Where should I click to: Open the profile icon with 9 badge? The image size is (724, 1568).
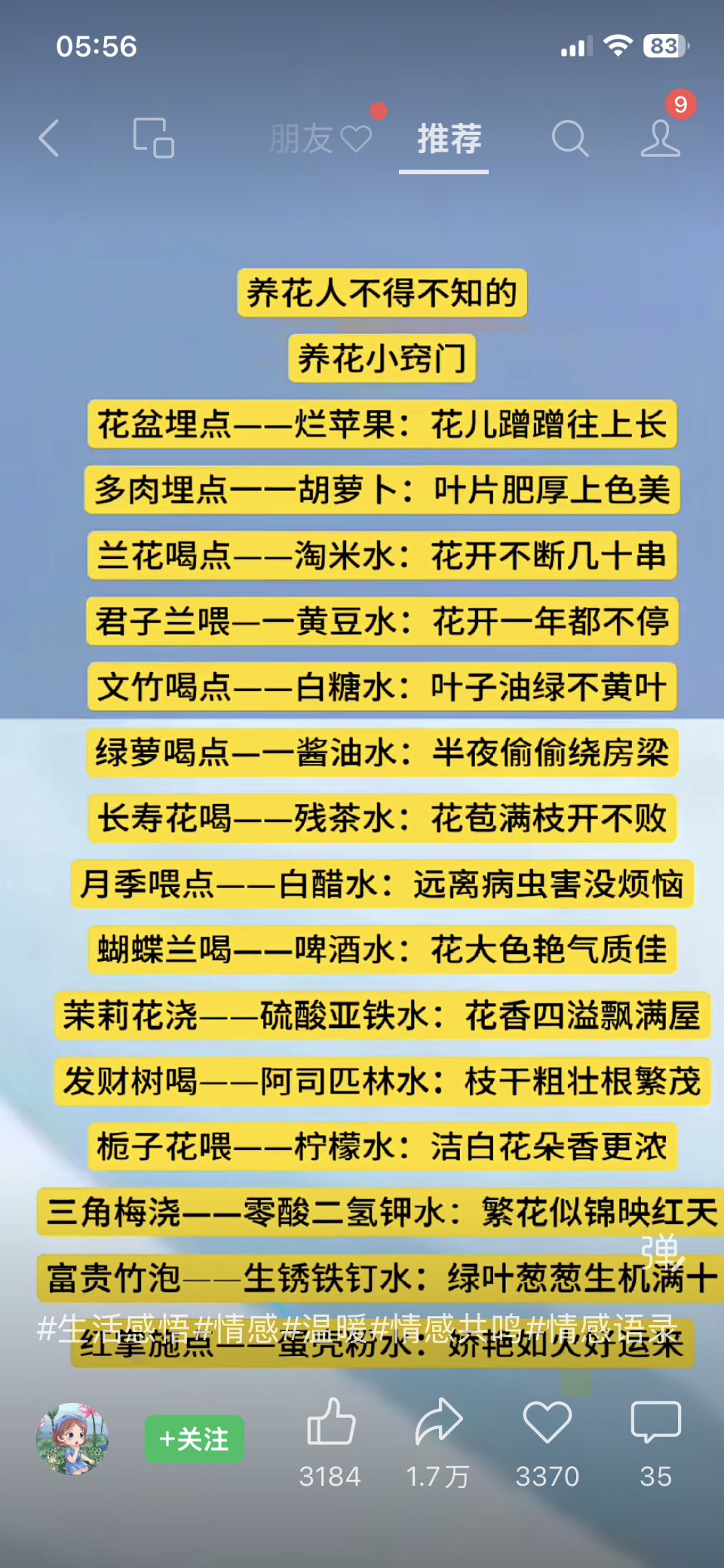coord(661,138)
